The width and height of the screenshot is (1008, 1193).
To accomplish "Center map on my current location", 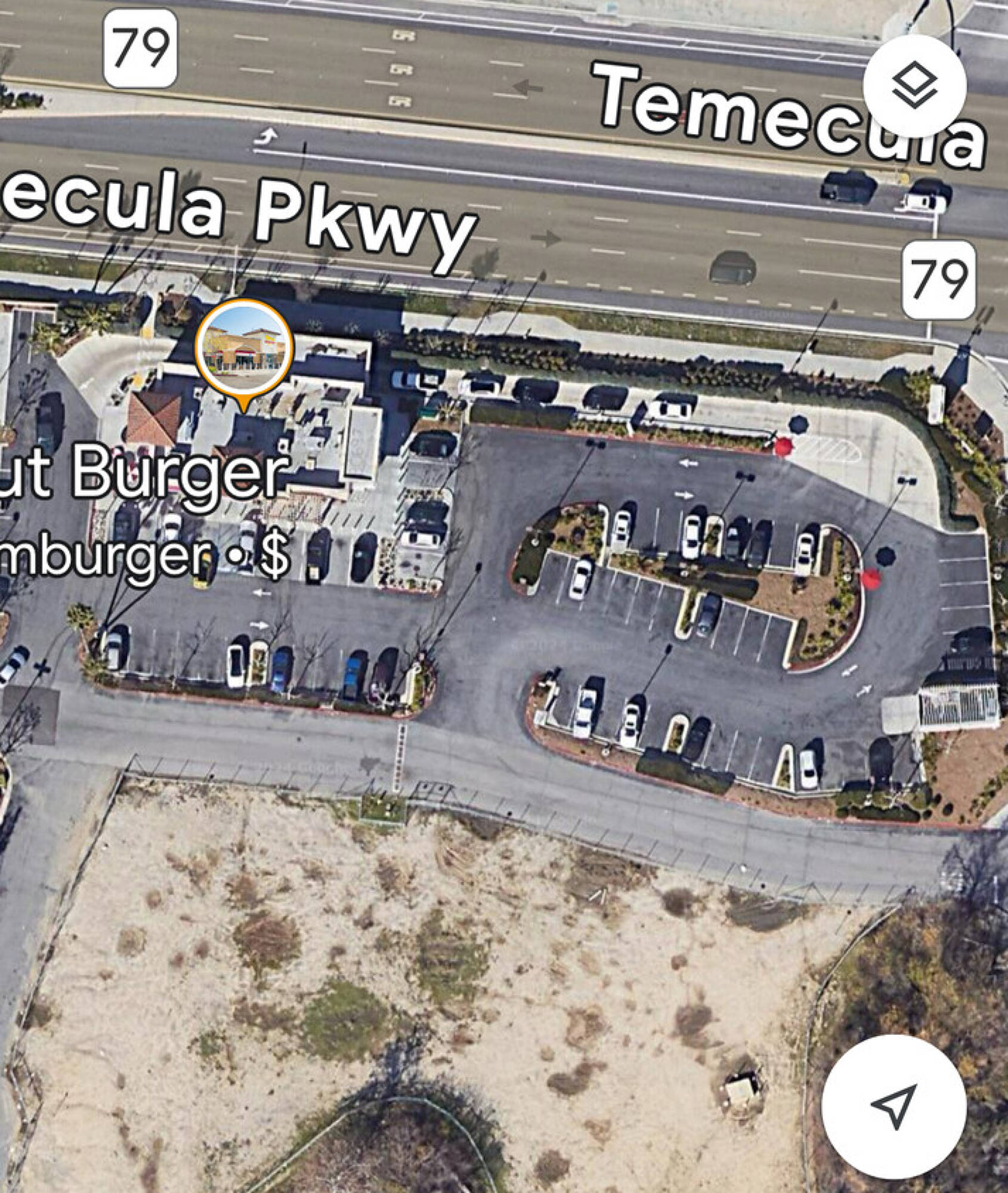I will pos(893,1106).
